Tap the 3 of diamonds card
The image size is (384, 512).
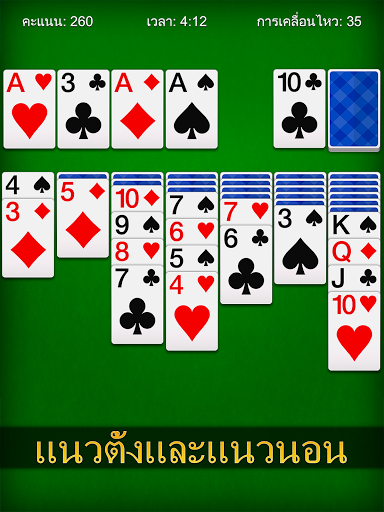[28, 238]
